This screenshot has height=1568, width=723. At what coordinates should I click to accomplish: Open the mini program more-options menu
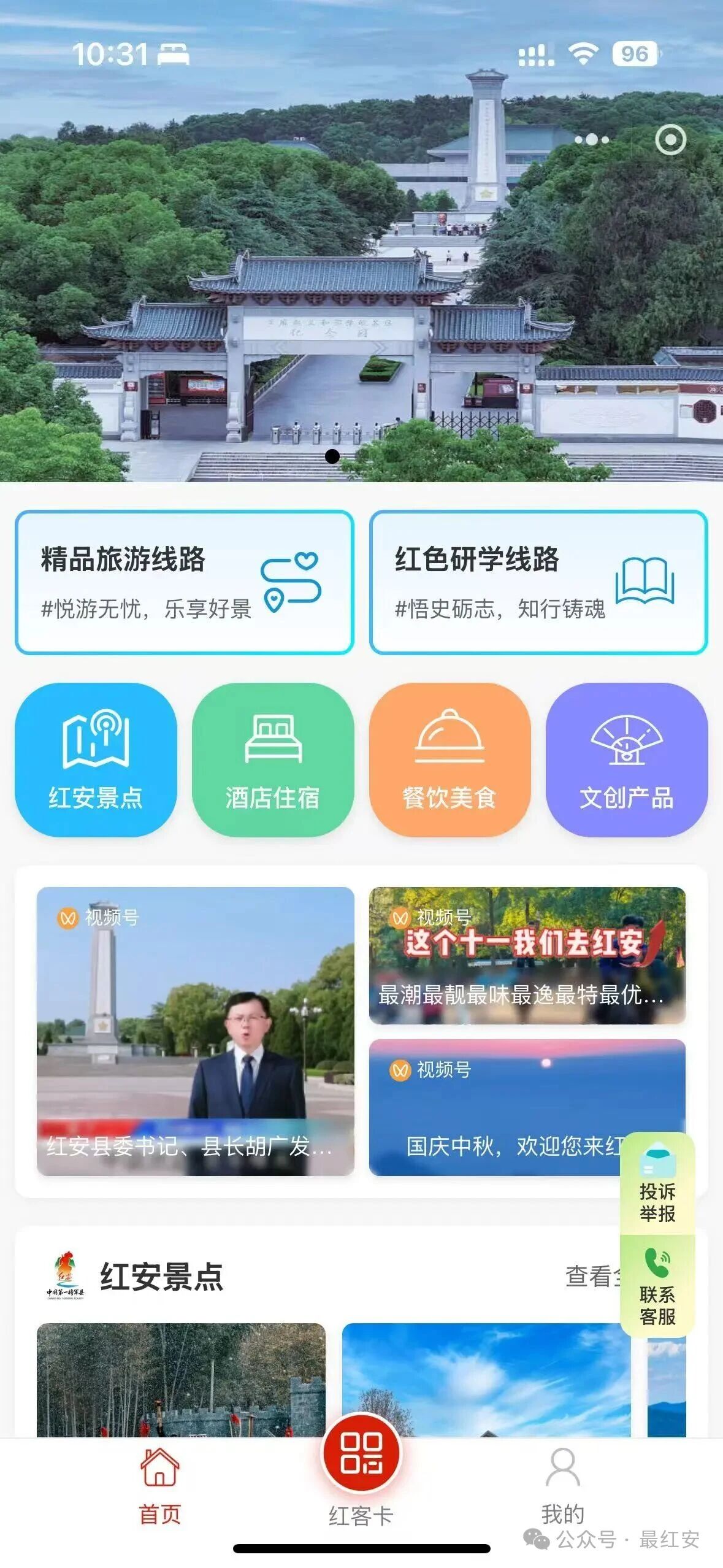[x=592, y=140]
